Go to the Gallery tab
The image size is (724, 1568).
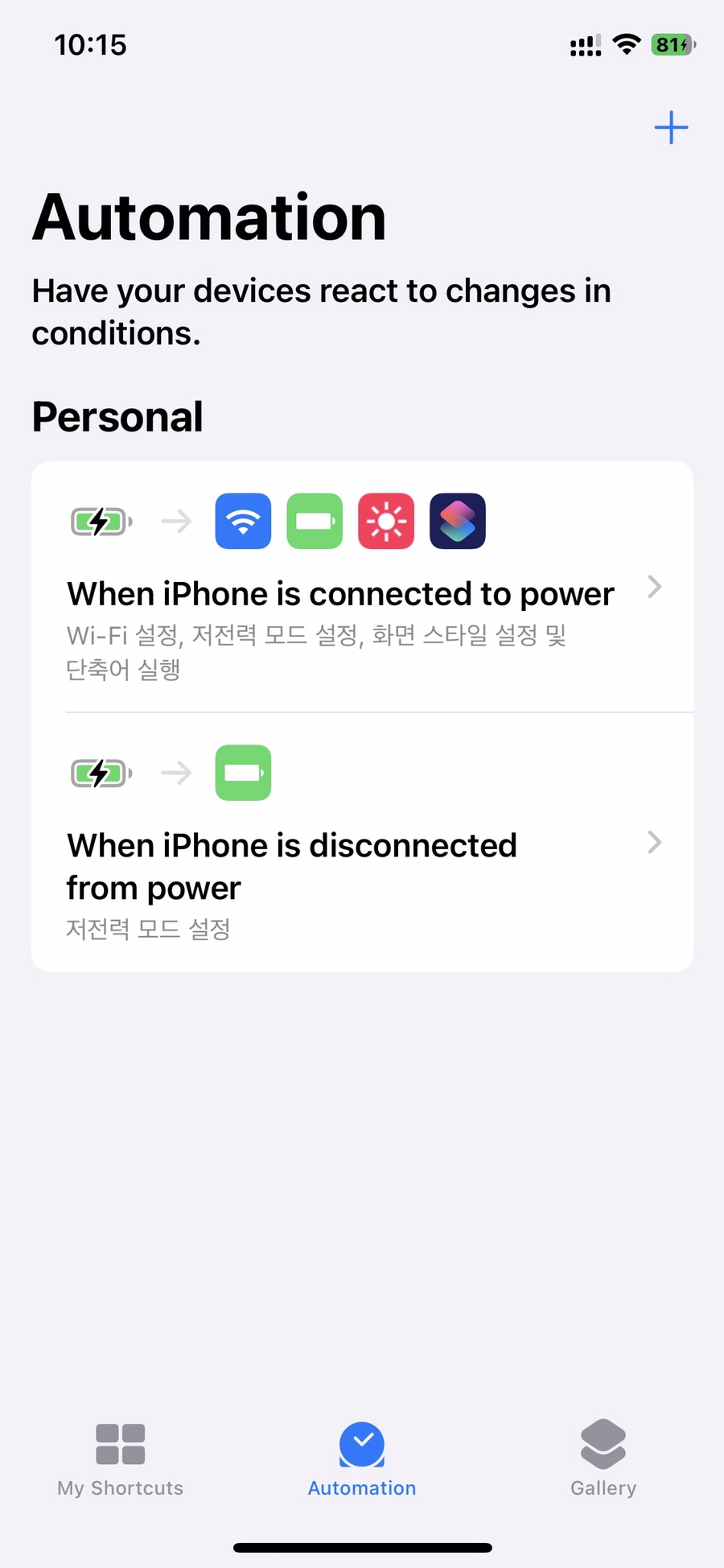[603, 1459]
